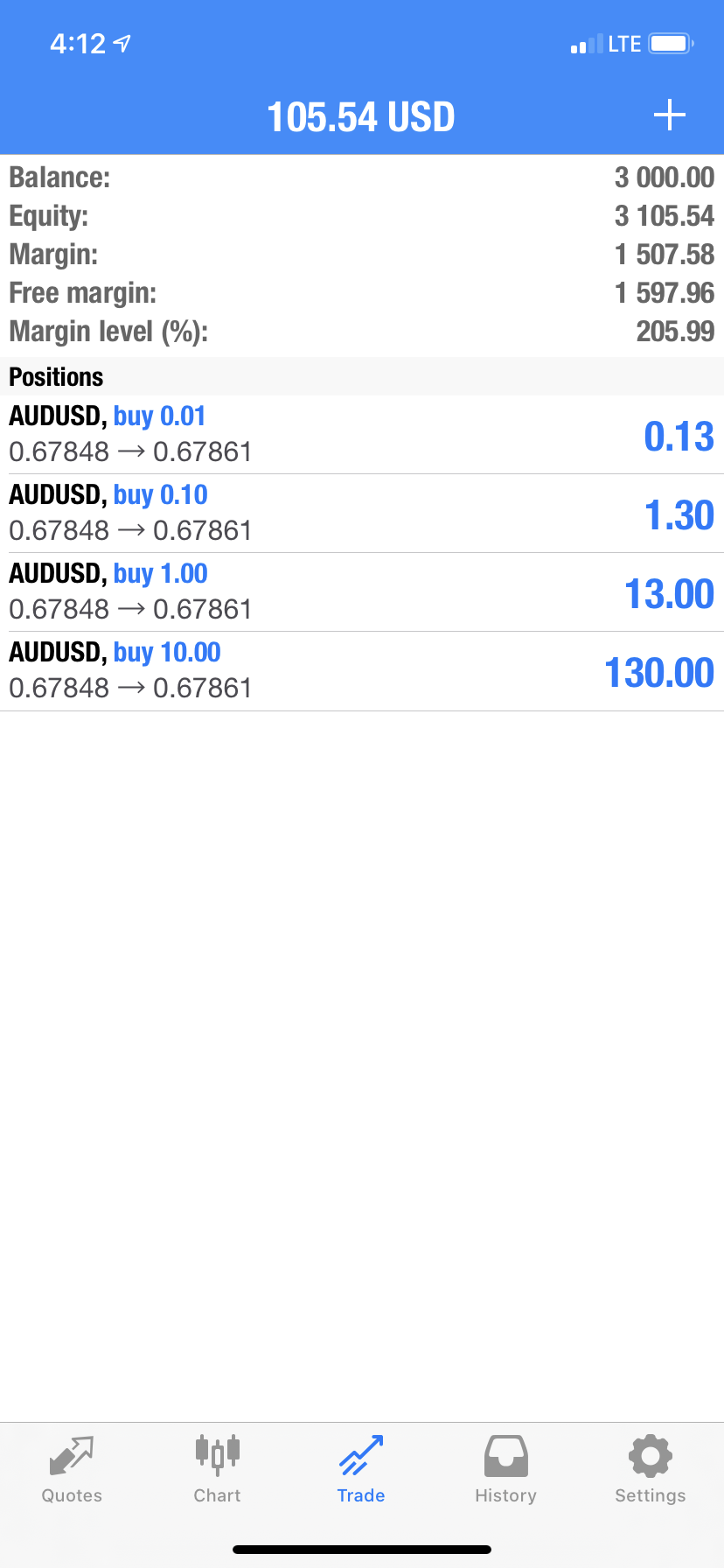Select the Trade tab
The image size is (724, 1568).
click(x=361, y=1470)
